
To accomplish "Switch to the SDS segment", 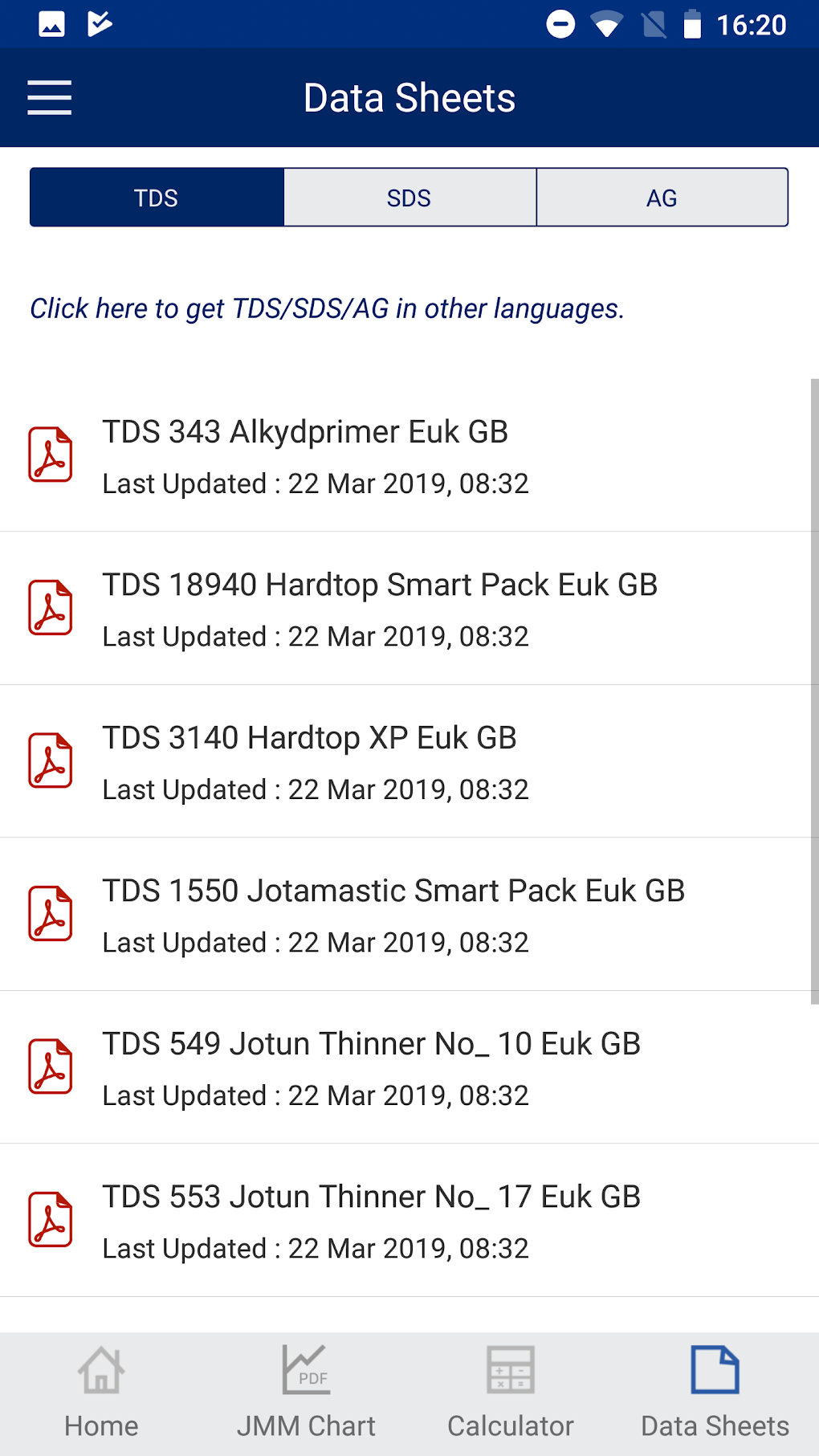I will 409,198.
